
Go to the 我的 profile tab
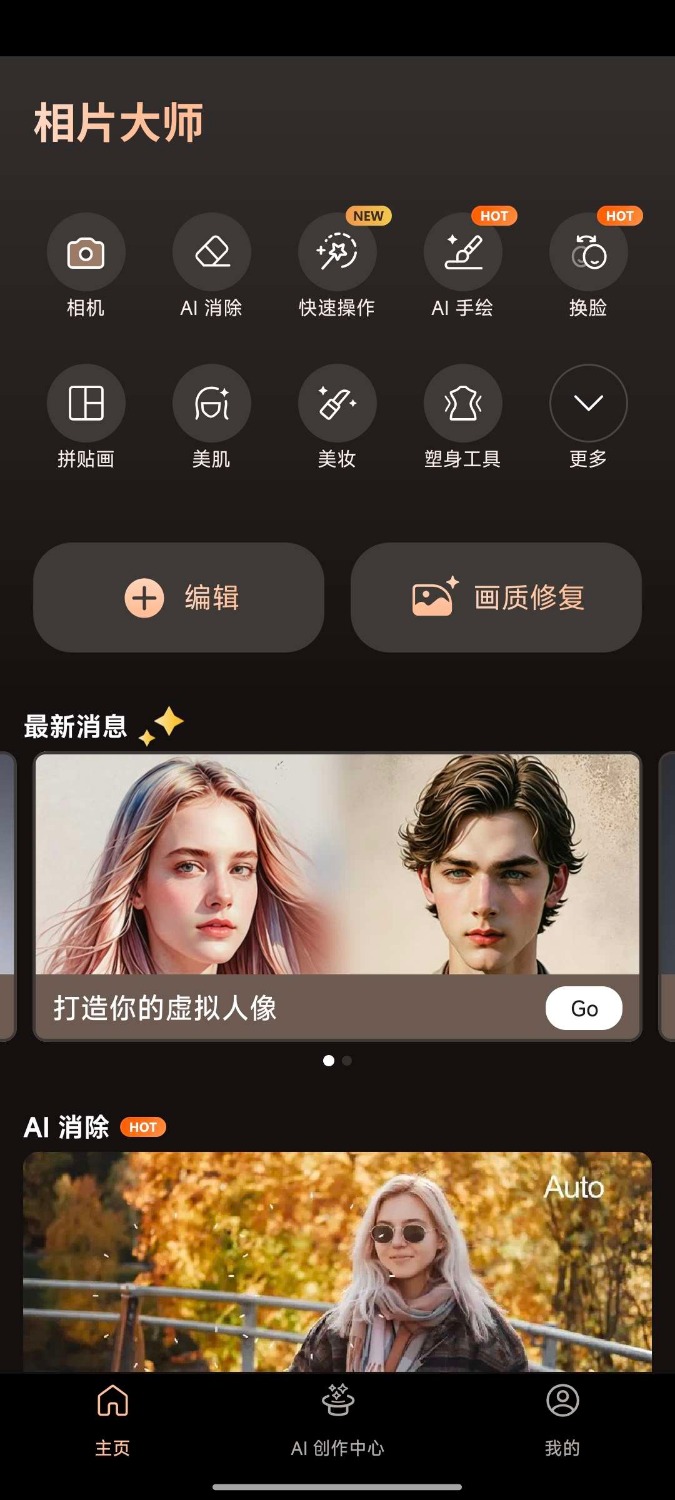coord(562,1420)
